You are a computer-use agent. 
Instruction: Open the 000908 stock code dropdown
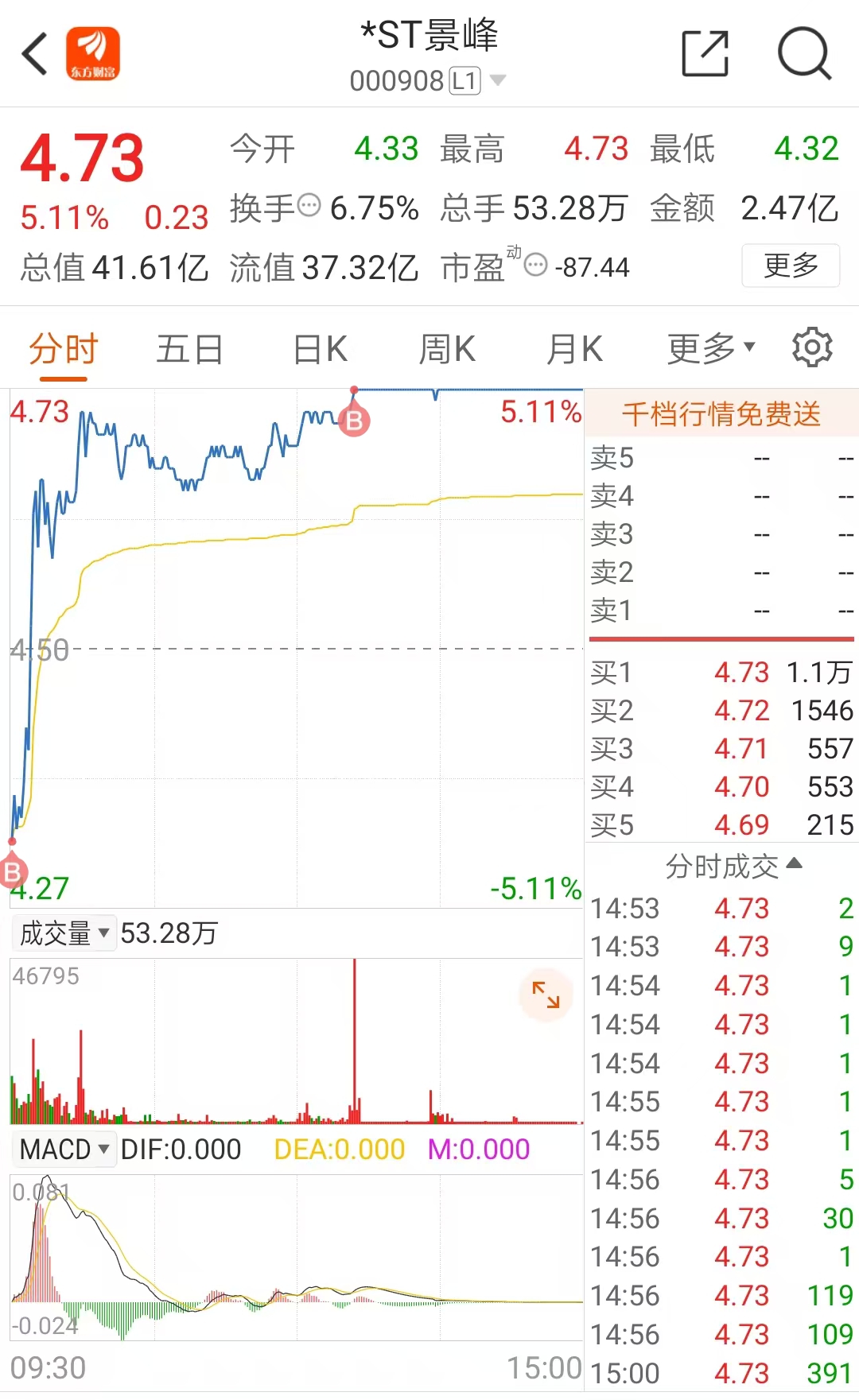(x=498, y=79)
